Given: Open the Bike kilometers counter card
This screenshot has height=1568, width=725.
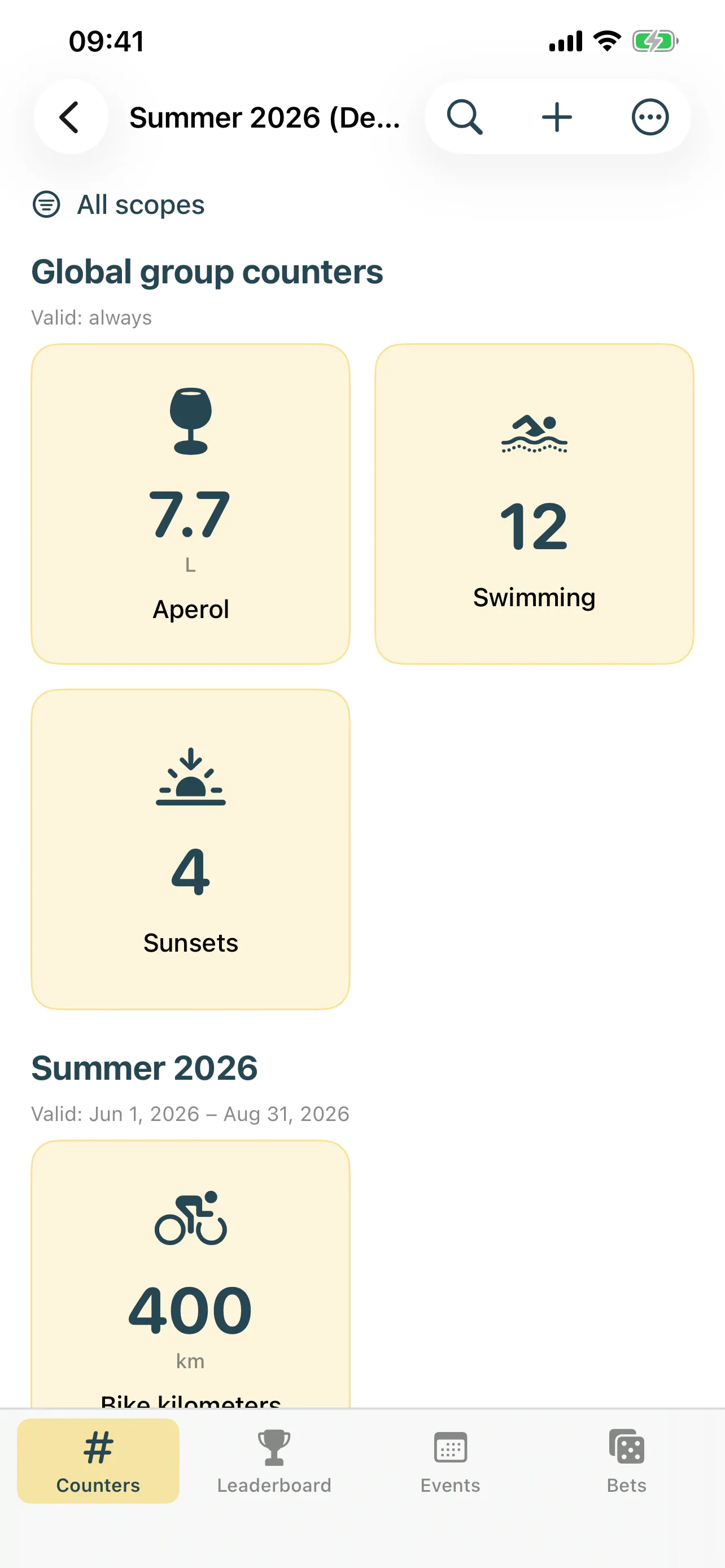Looking at the screenshot, I should pyautogui.click(x=190, y=1274).
